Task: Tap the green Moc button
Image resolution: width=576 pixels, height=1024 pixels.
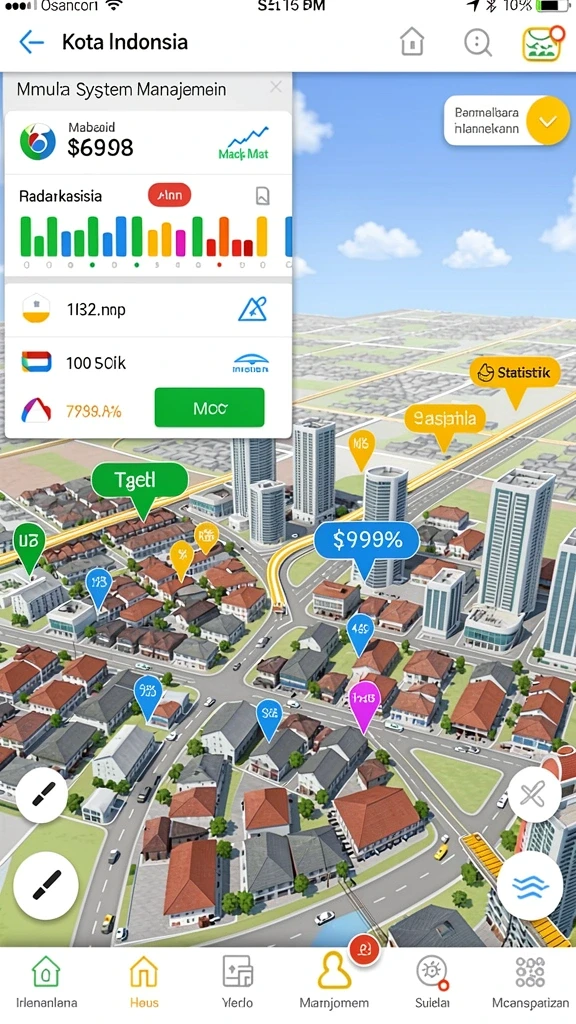Action: [x=210, y=408]
